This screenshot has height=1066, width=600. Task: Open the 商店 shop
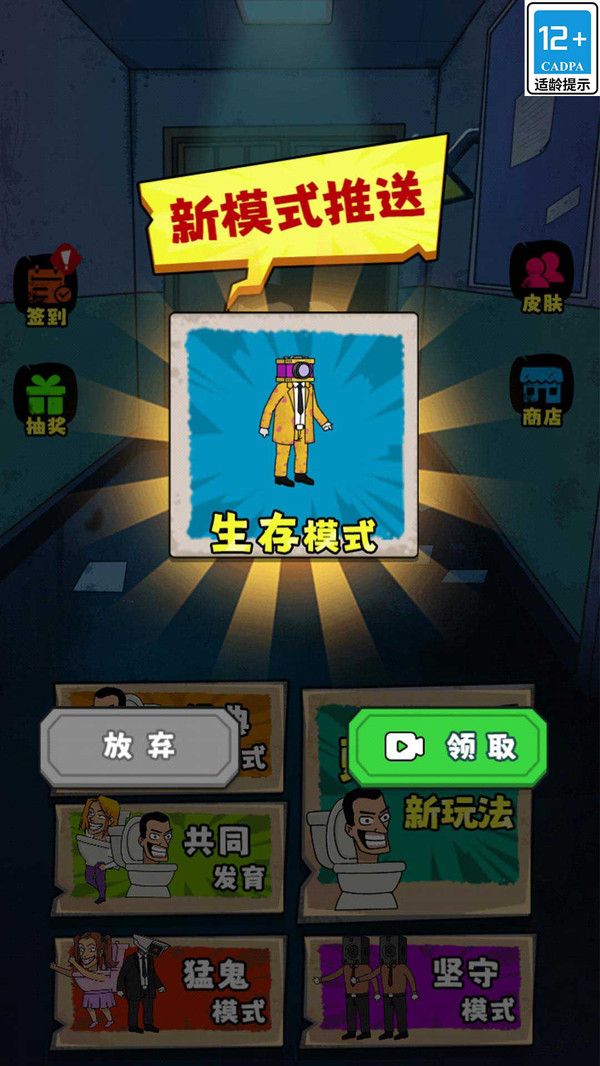coord(541,392)
